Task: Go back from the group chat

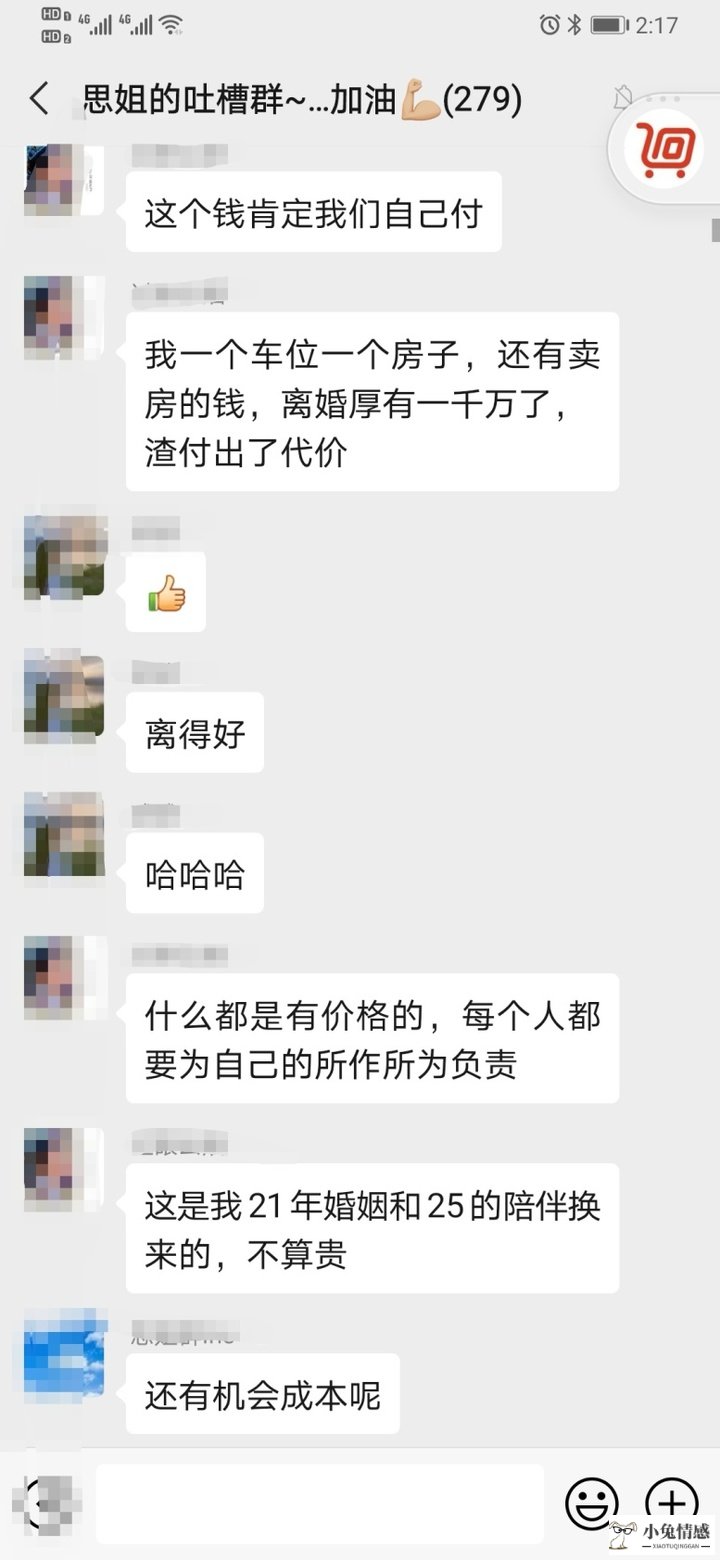Action: [40, 99]
